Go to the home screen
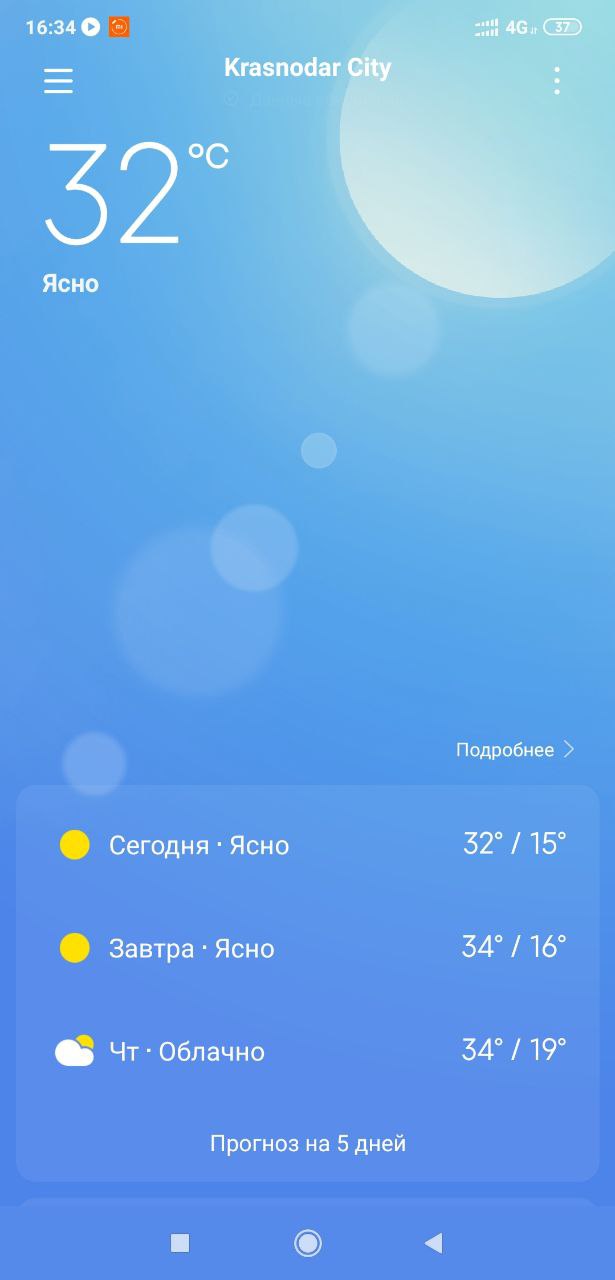615x1280 pixels. tap(308, 1243)
